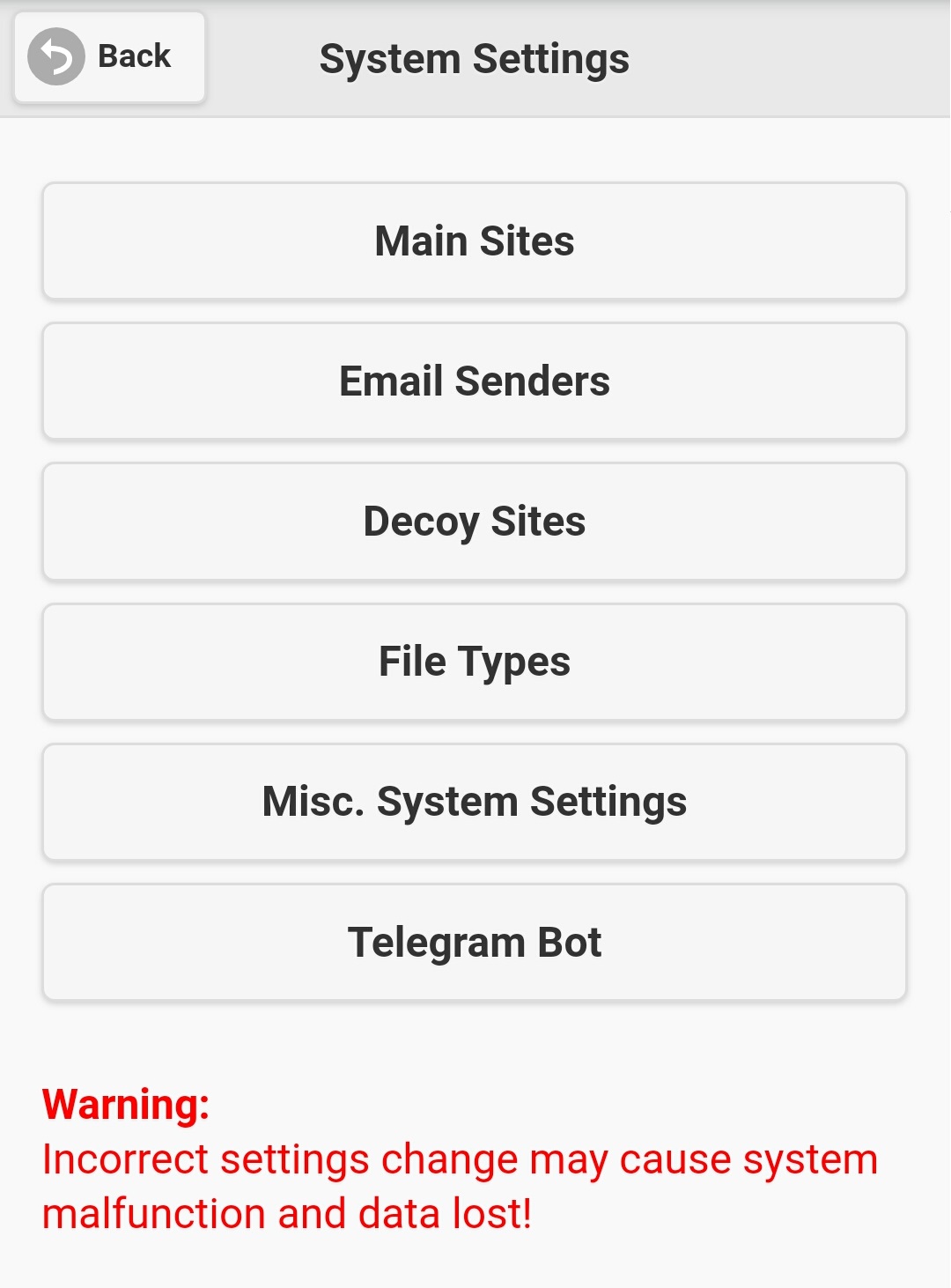The image size is (951, 1288).
Task: Open Main Sites settings
Action: click(x=475, y=241)
